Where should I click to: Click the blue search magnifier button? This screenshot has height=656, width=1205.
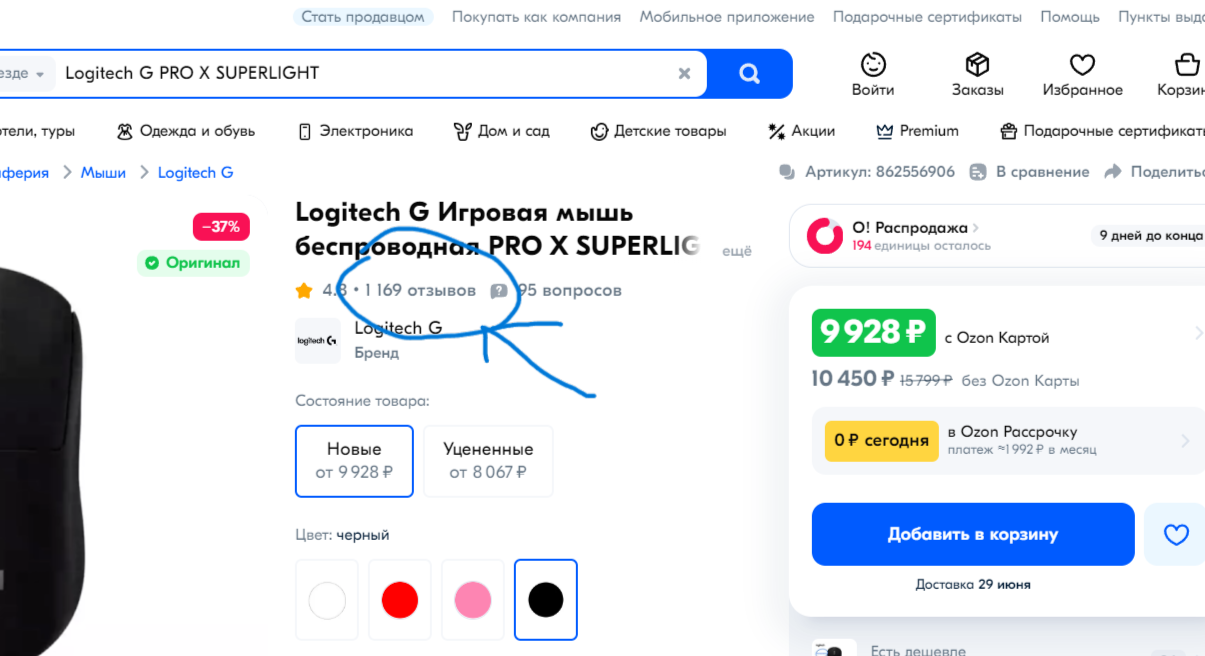click(749, 73)
